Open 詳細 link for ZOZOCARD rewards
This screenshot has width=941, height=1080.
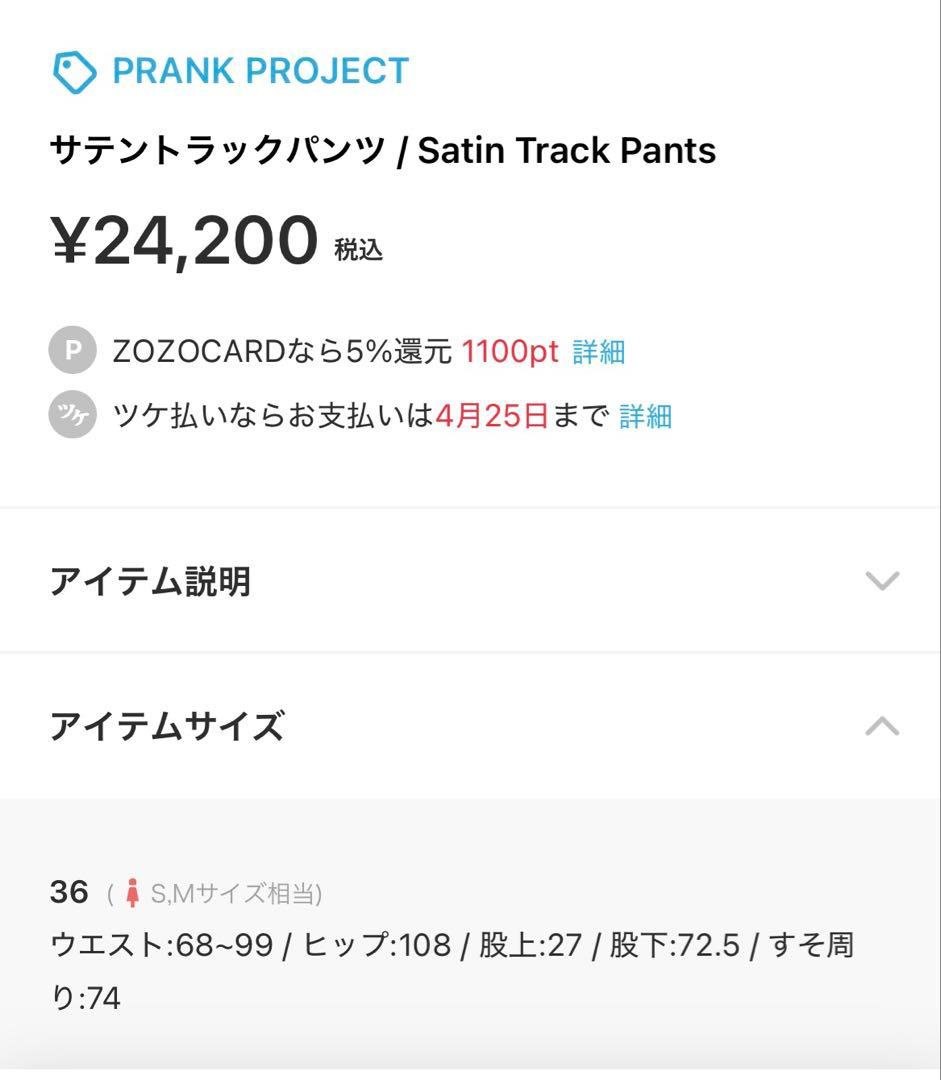click(x=598, y=351)
